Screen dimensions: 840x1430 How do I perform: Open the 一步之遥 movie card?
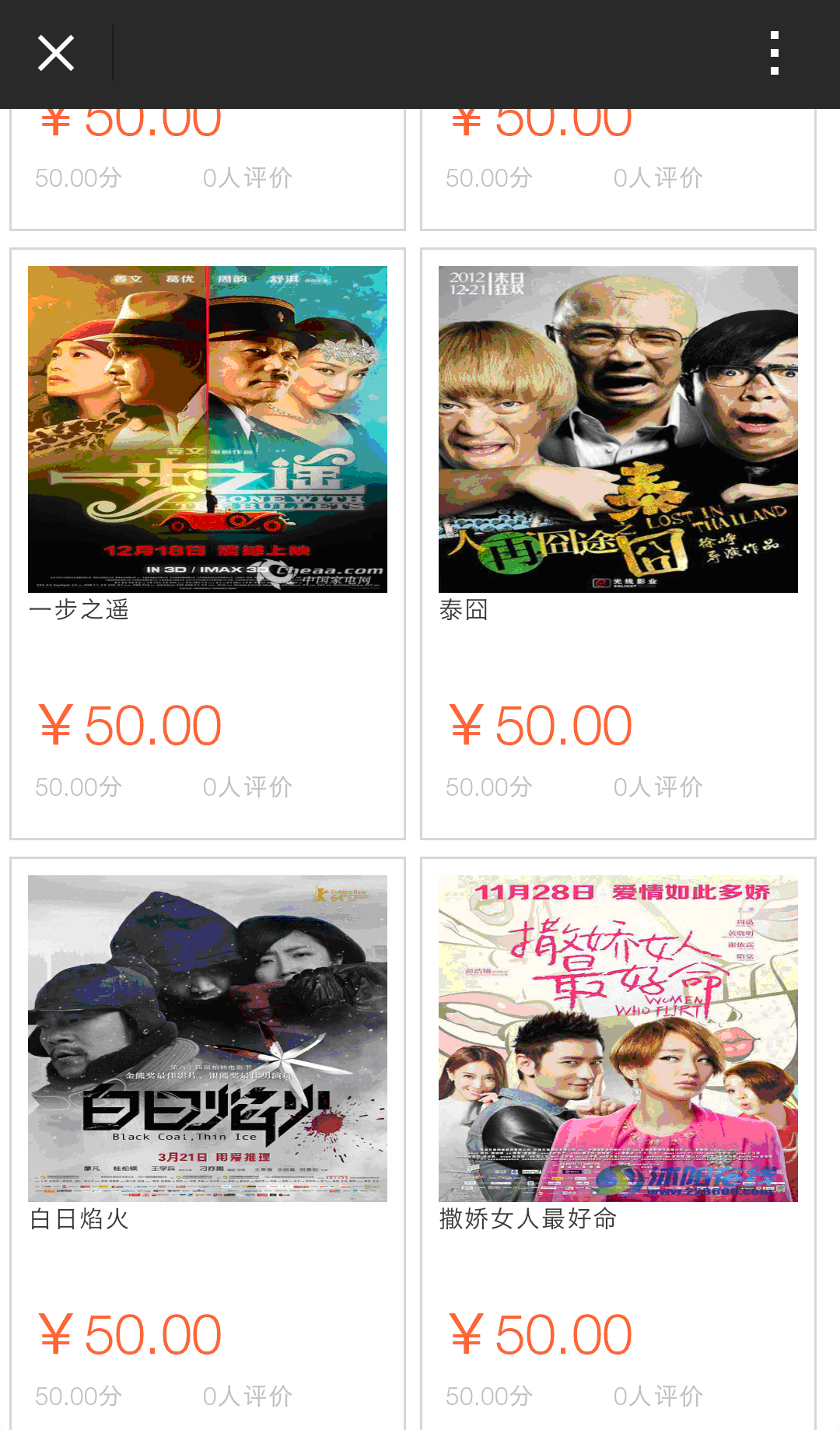208,429
